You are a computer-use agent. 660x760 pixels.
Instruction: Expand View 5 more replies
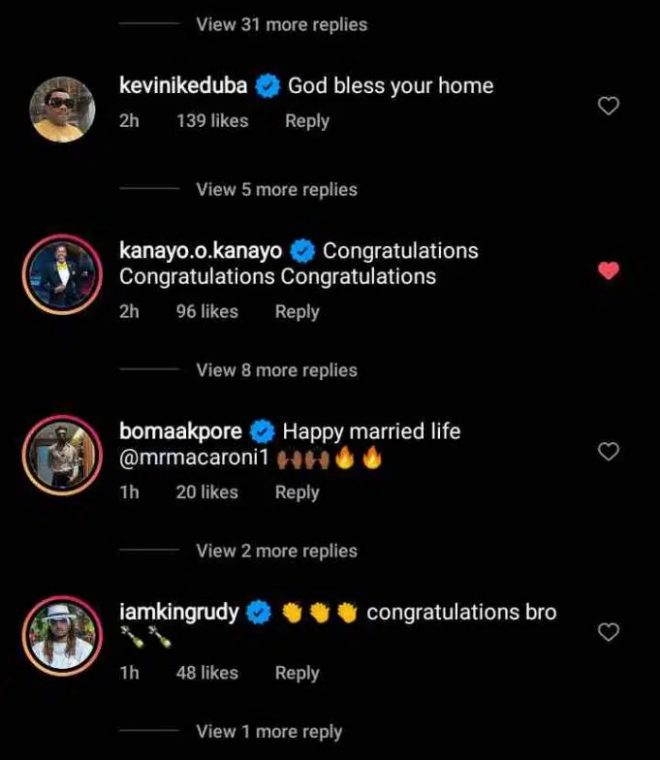276,189
